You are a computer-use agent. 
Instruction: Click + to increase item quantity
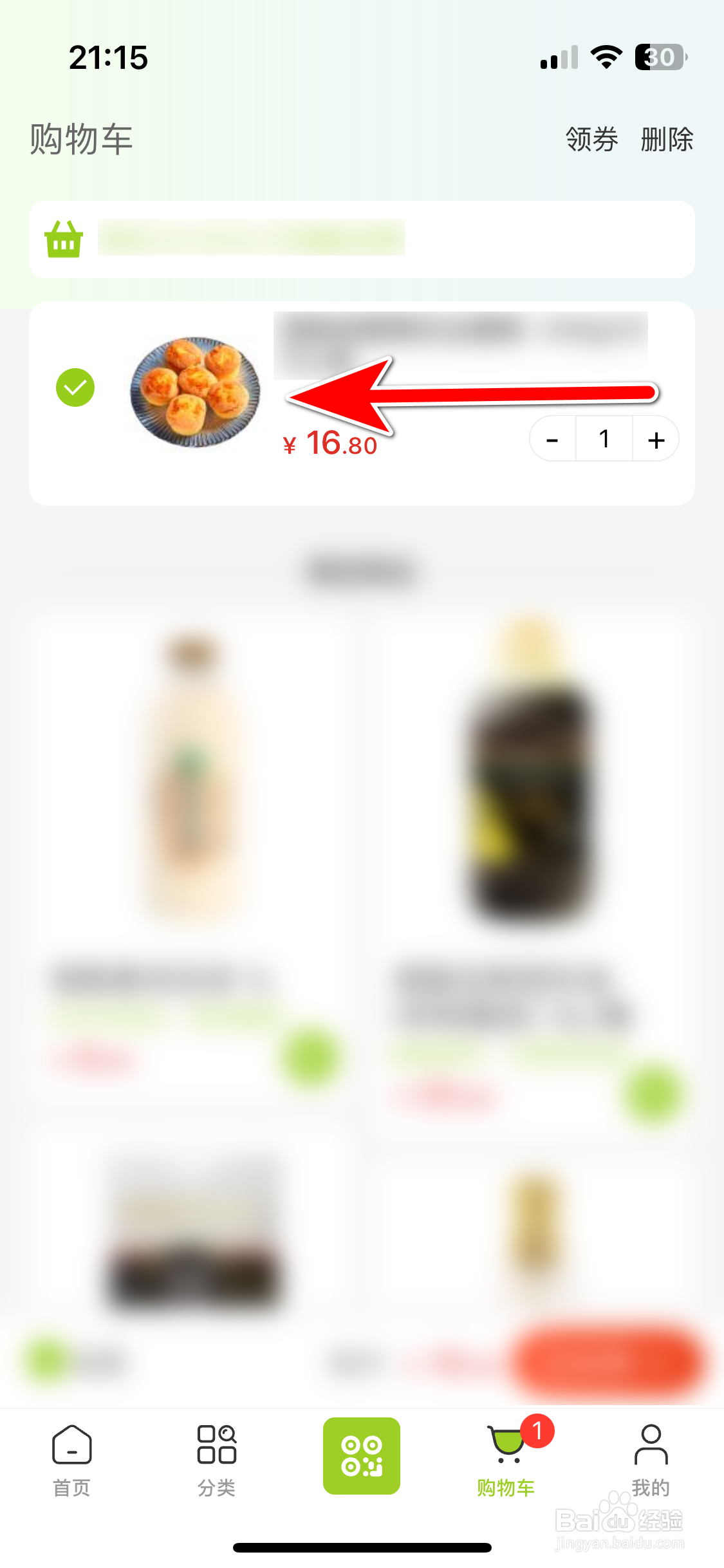tap(656, 438)
